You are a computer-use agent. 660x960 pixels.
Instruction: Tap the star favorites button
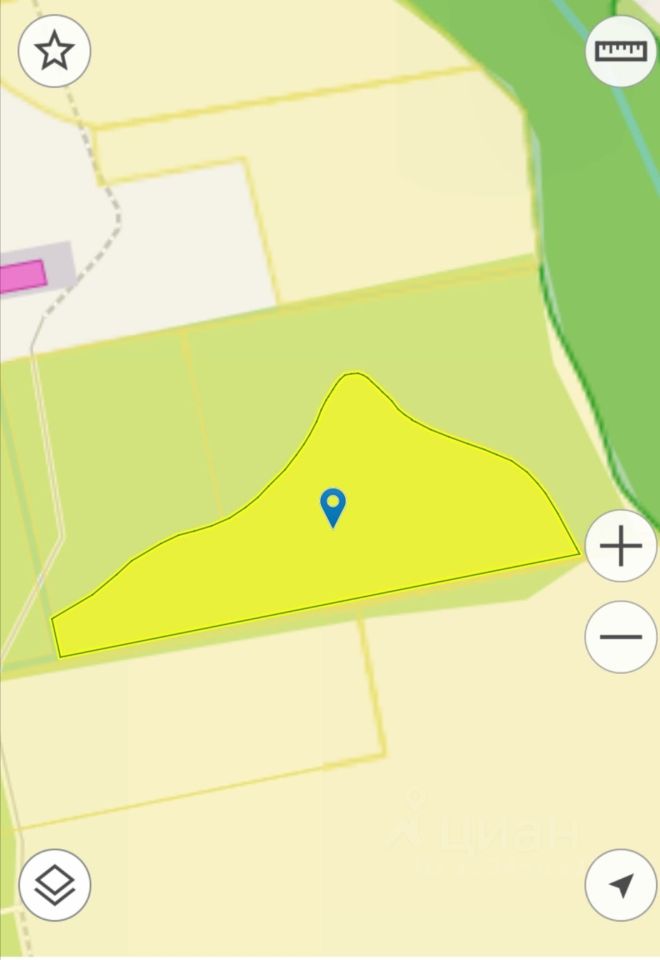[x=54, y=50]
